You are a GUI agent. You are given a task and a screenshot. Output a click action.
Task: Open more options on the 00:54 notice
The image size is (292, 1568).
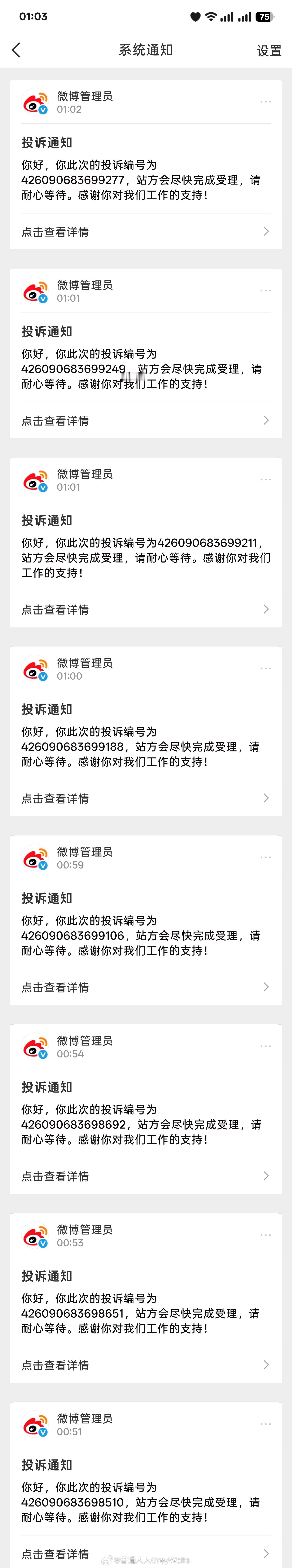(265, 1046)
